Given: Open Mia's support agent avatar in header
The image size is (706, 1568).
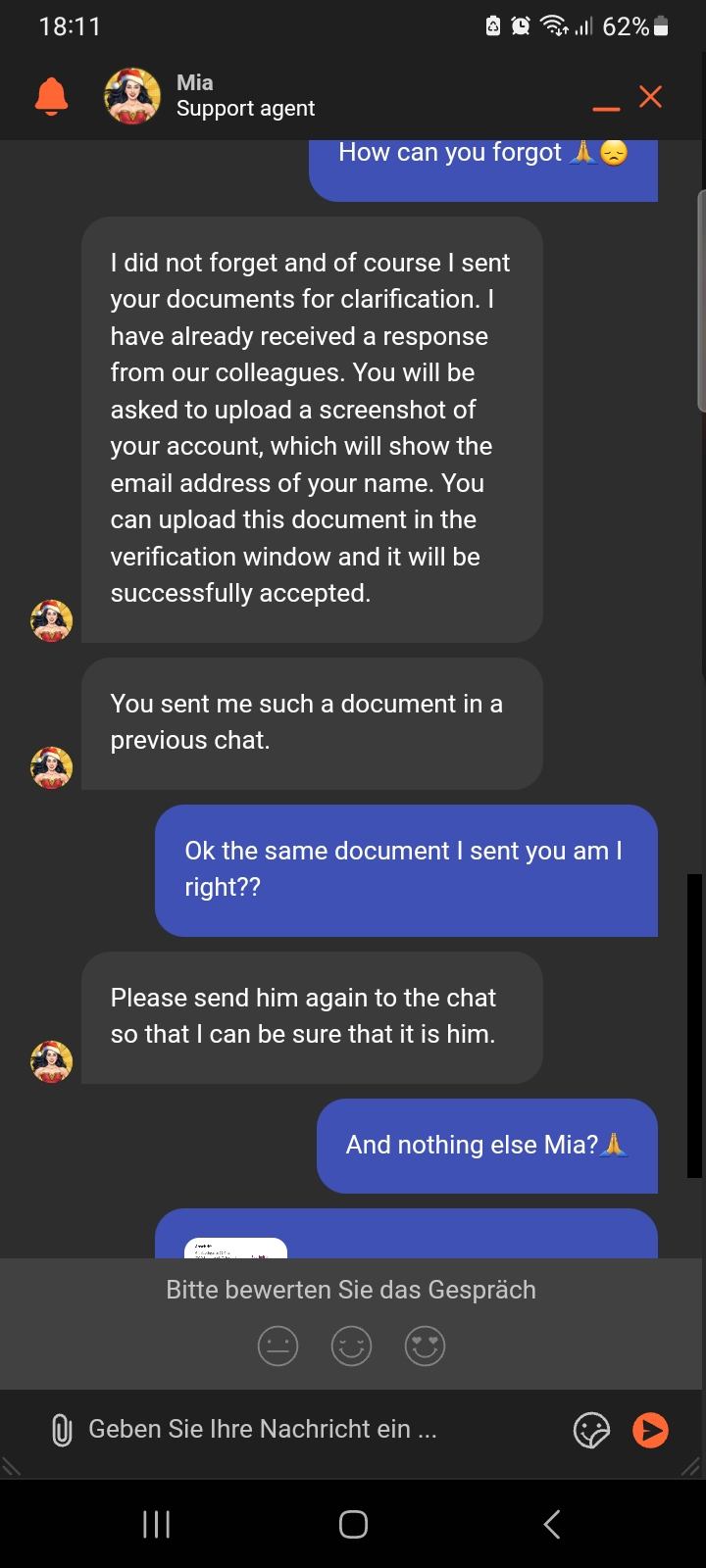Looking at the screenshot, I should click(132, 96).
